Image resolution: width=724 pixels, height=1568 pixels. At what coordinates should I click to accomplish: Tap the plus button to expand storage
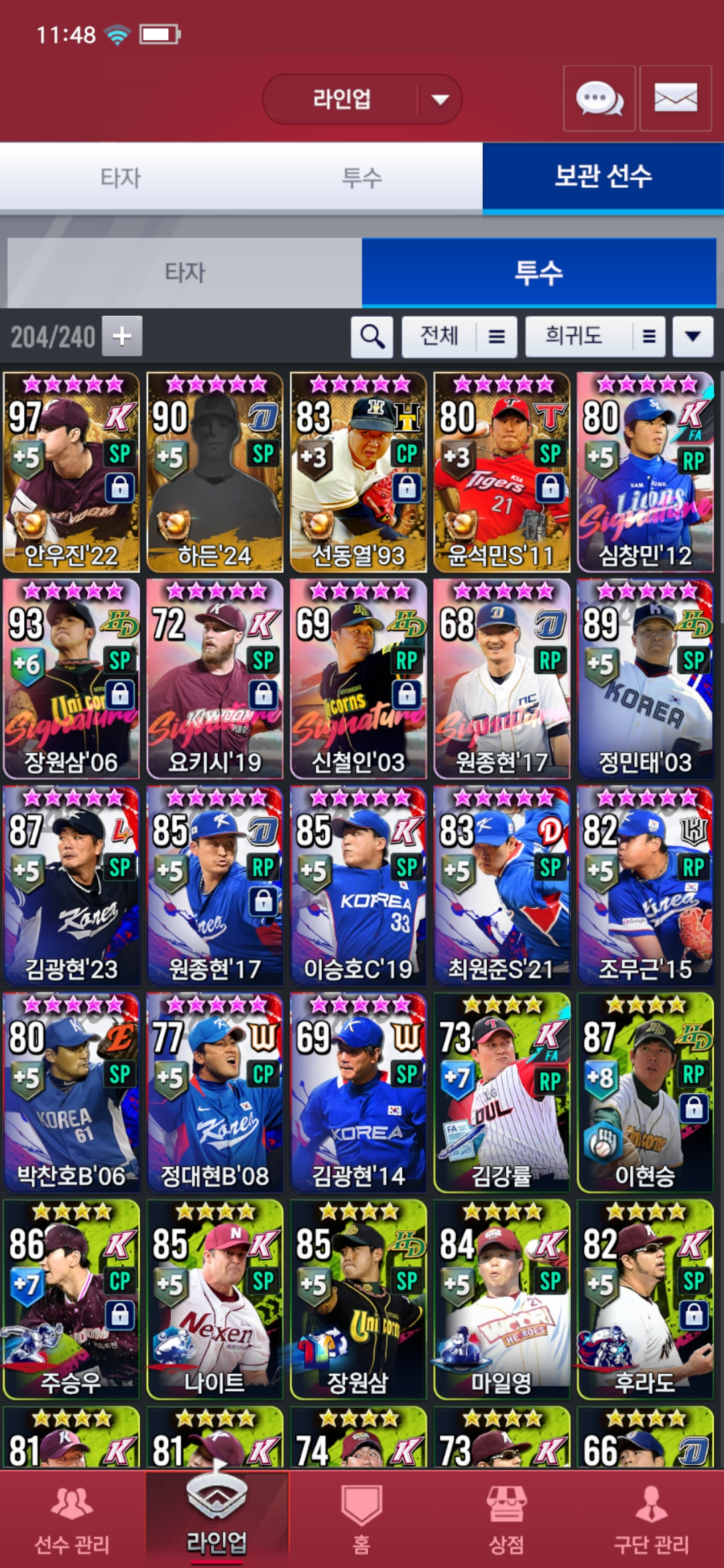pos(122,336)
